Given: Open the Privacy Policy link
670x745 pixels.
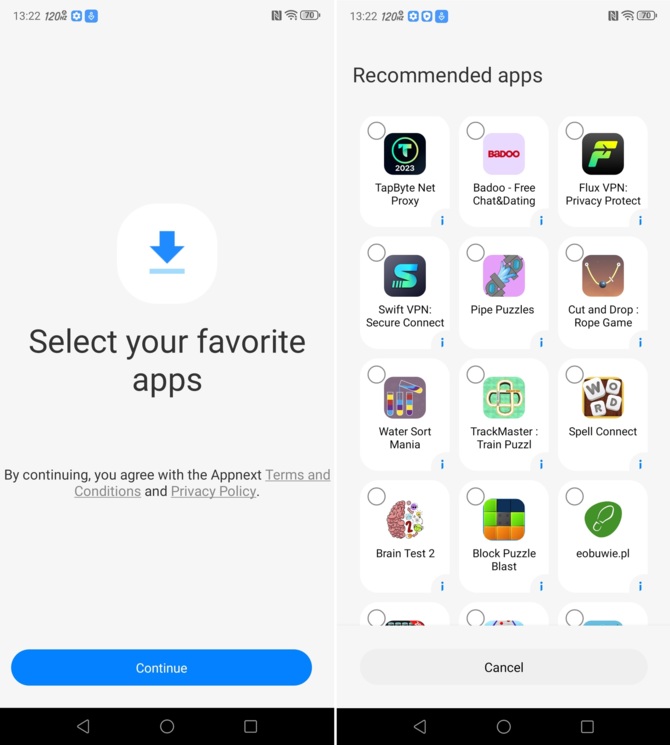Looking at the screenshot, I should point(213,491).
